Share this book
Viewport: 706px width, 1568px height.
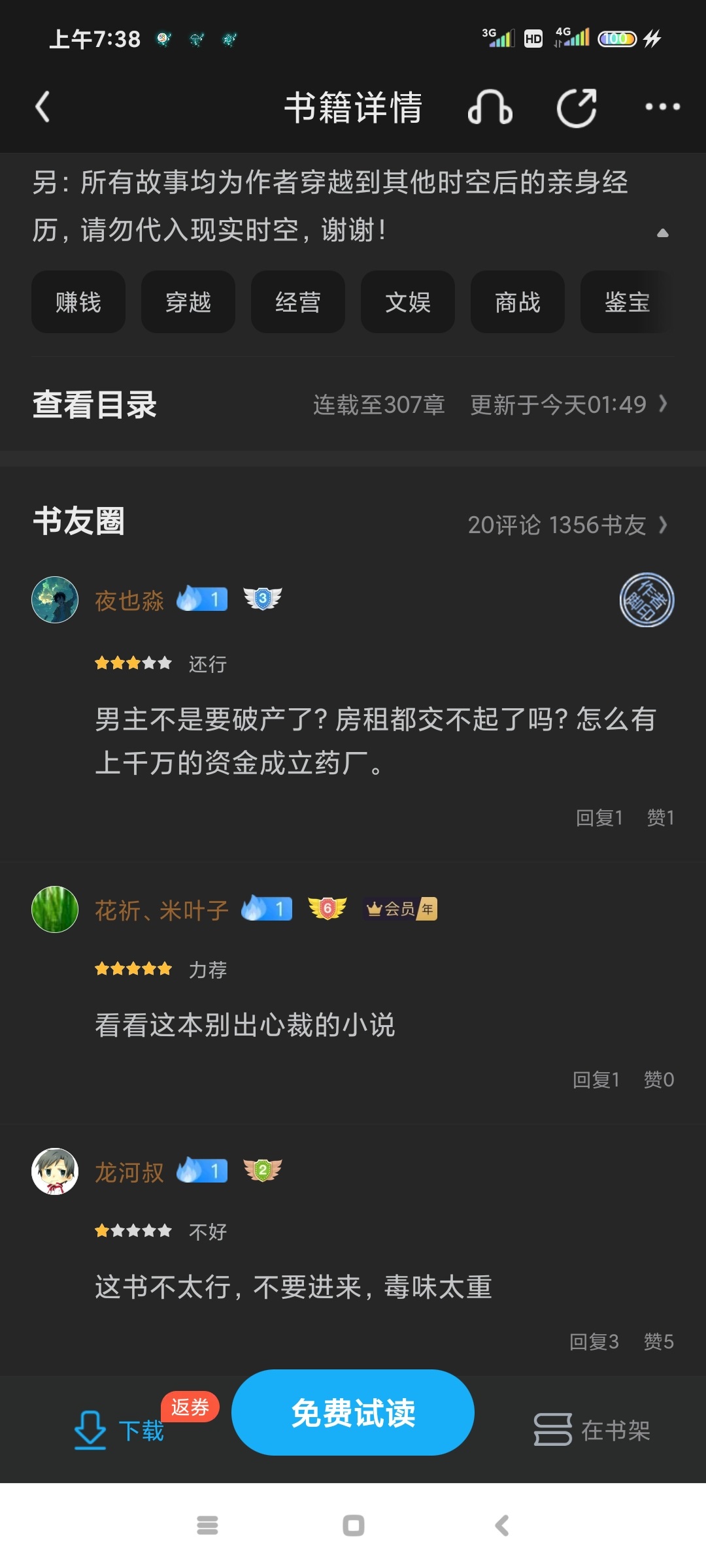point(577,107)
